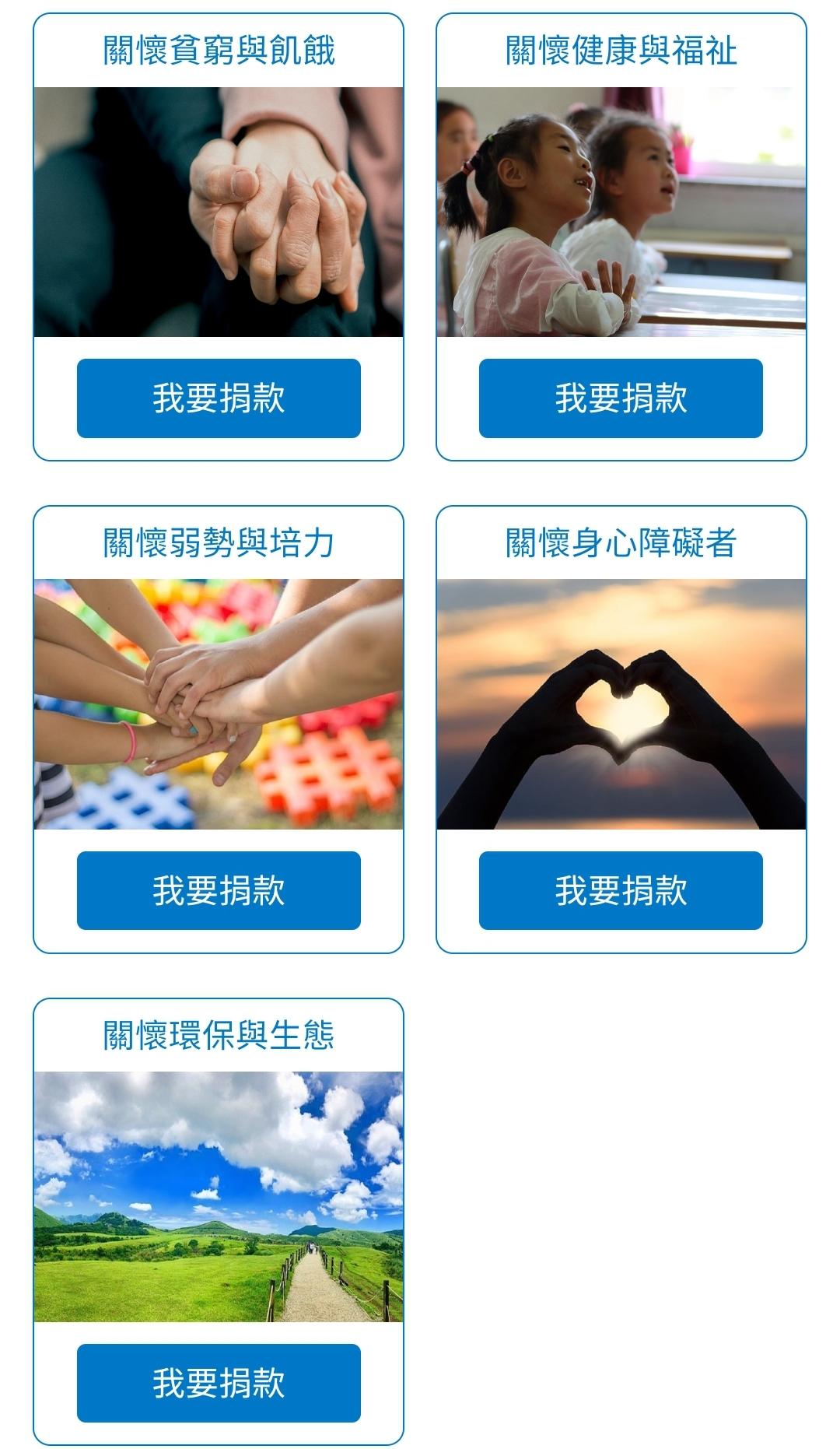Open the 關懷身心障礙者 heart hands image
840x1449 pixels.
coord(621,704)
